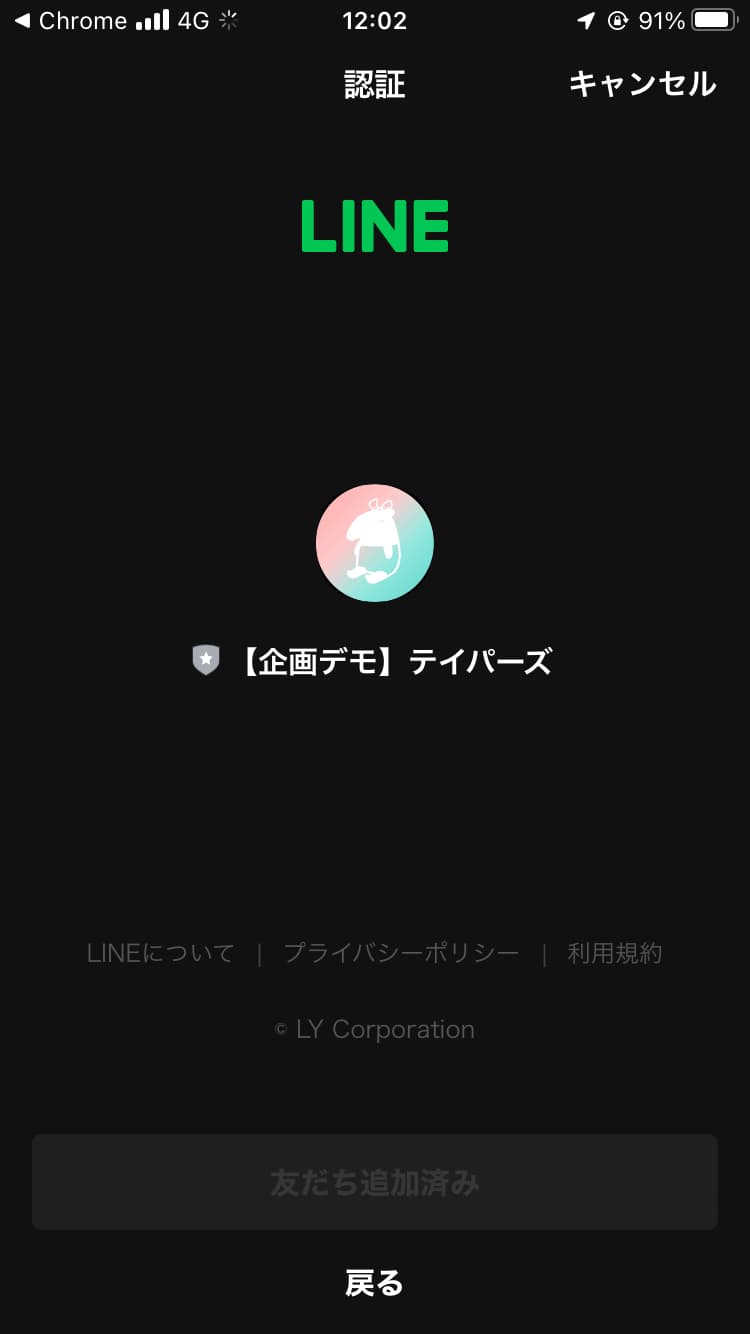
Task: Tap キャンセル to cancel authentication
Action: click(642, 84)
